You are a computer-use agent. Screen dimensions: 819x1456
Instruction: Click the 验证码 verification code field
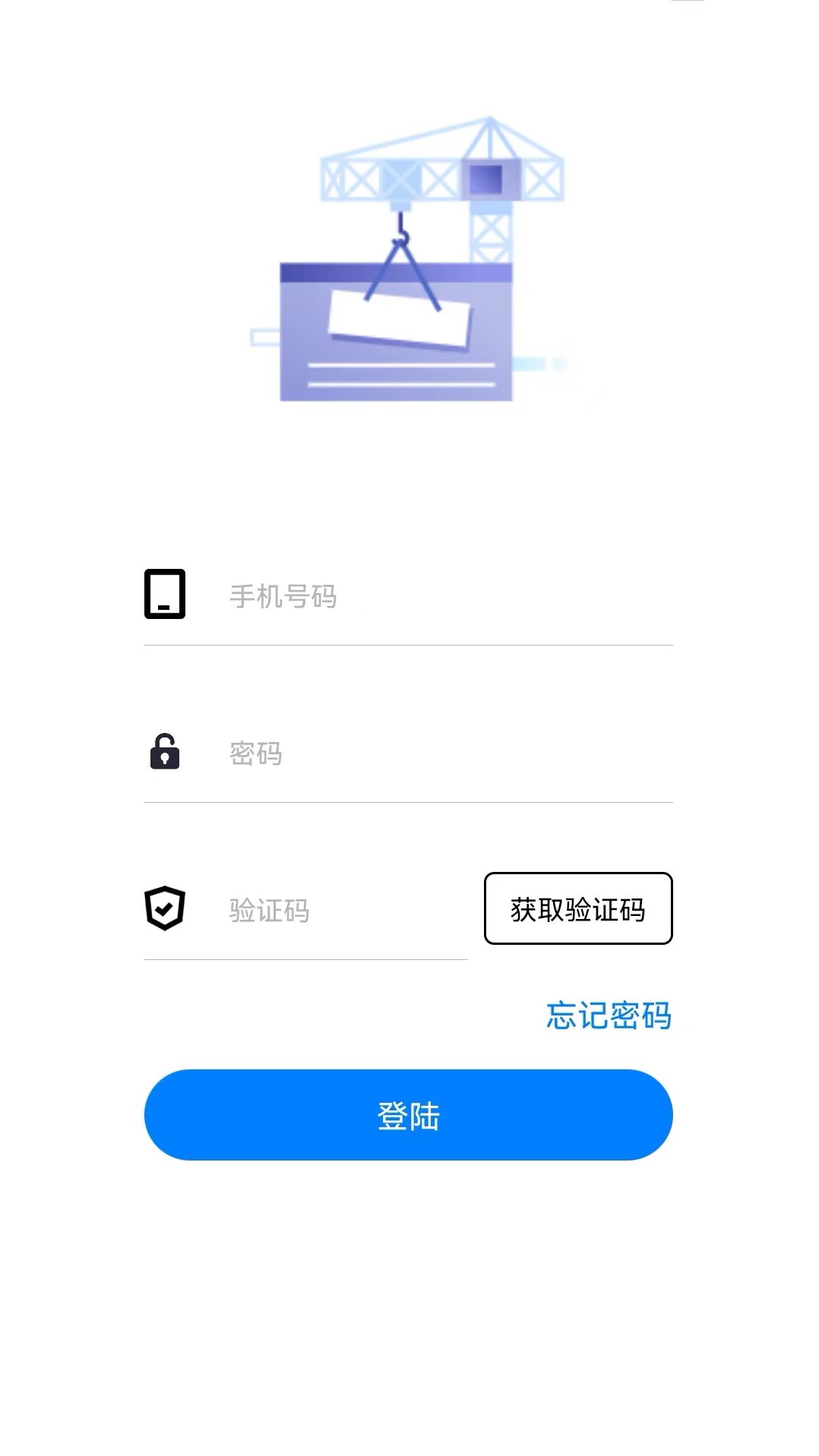(319, 911)
